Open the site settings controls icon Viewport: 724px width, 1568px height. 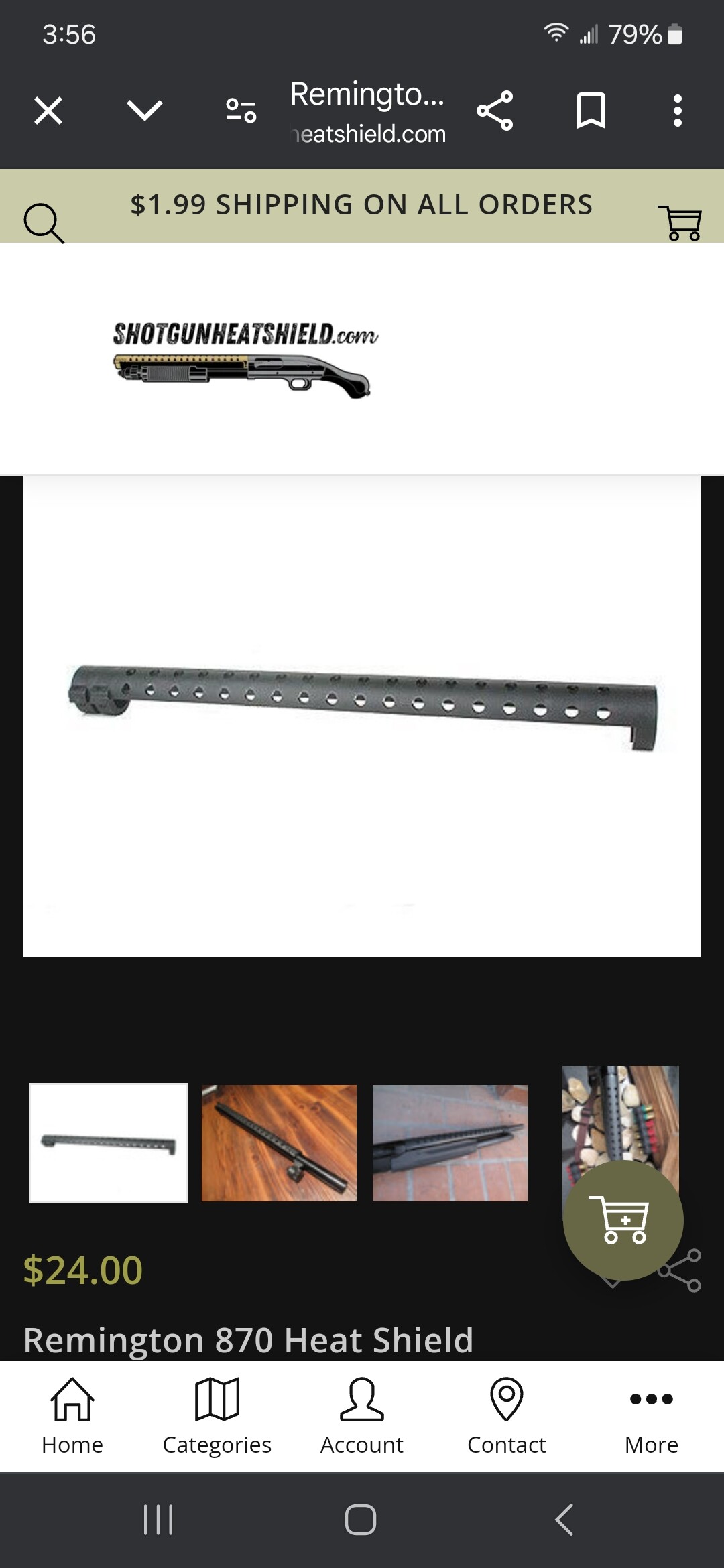click(241, 111)
